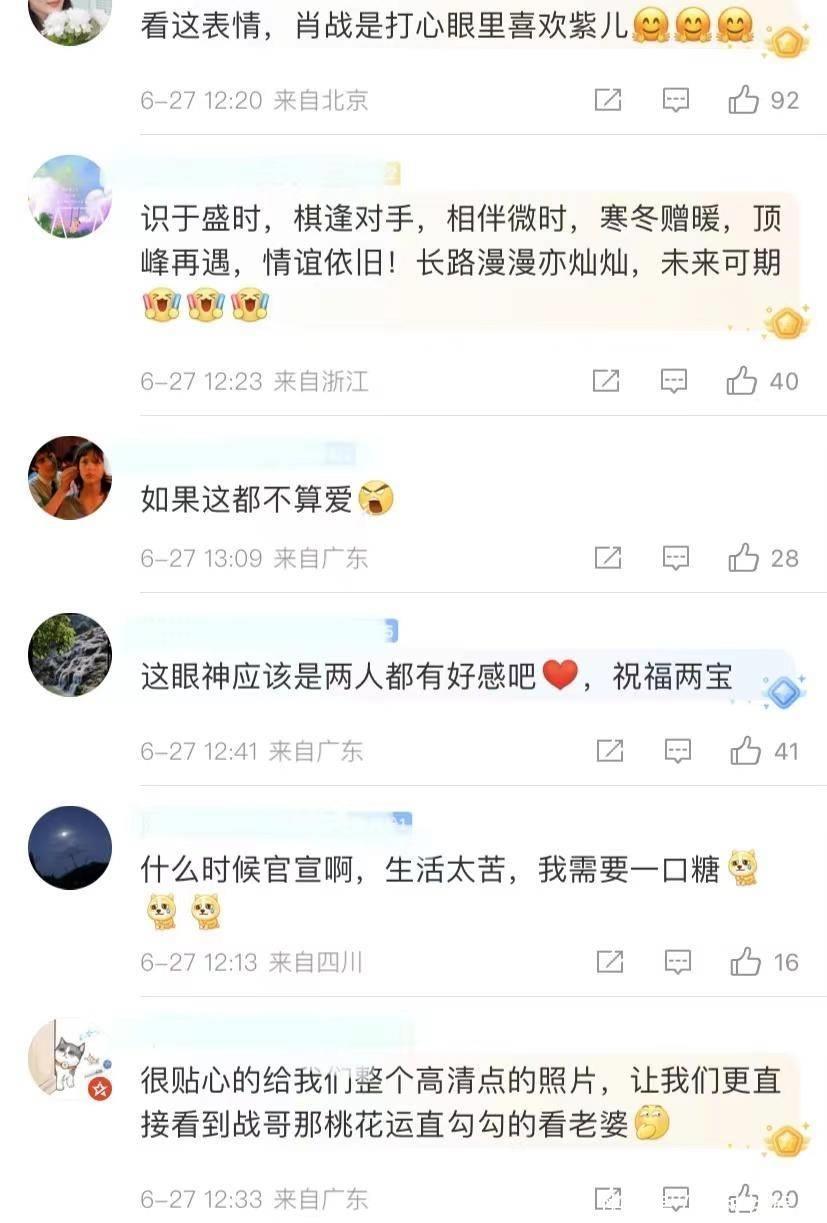Reply to the comment from 北京
Viewport: 827px width, 1223px height.
click(676, 100)
